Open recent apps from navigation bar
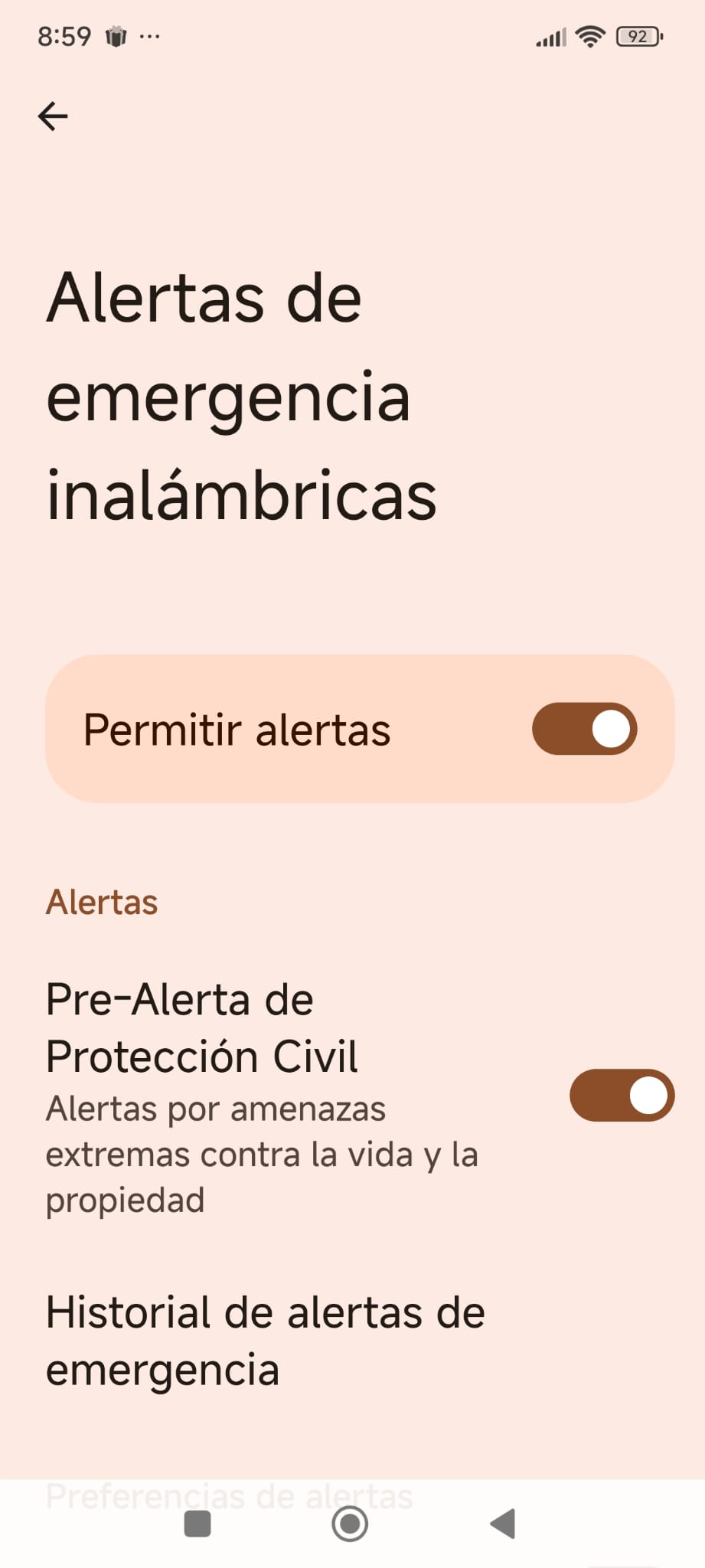The width and height of the screenshot is (705, 1568). tap(197, 1524)
